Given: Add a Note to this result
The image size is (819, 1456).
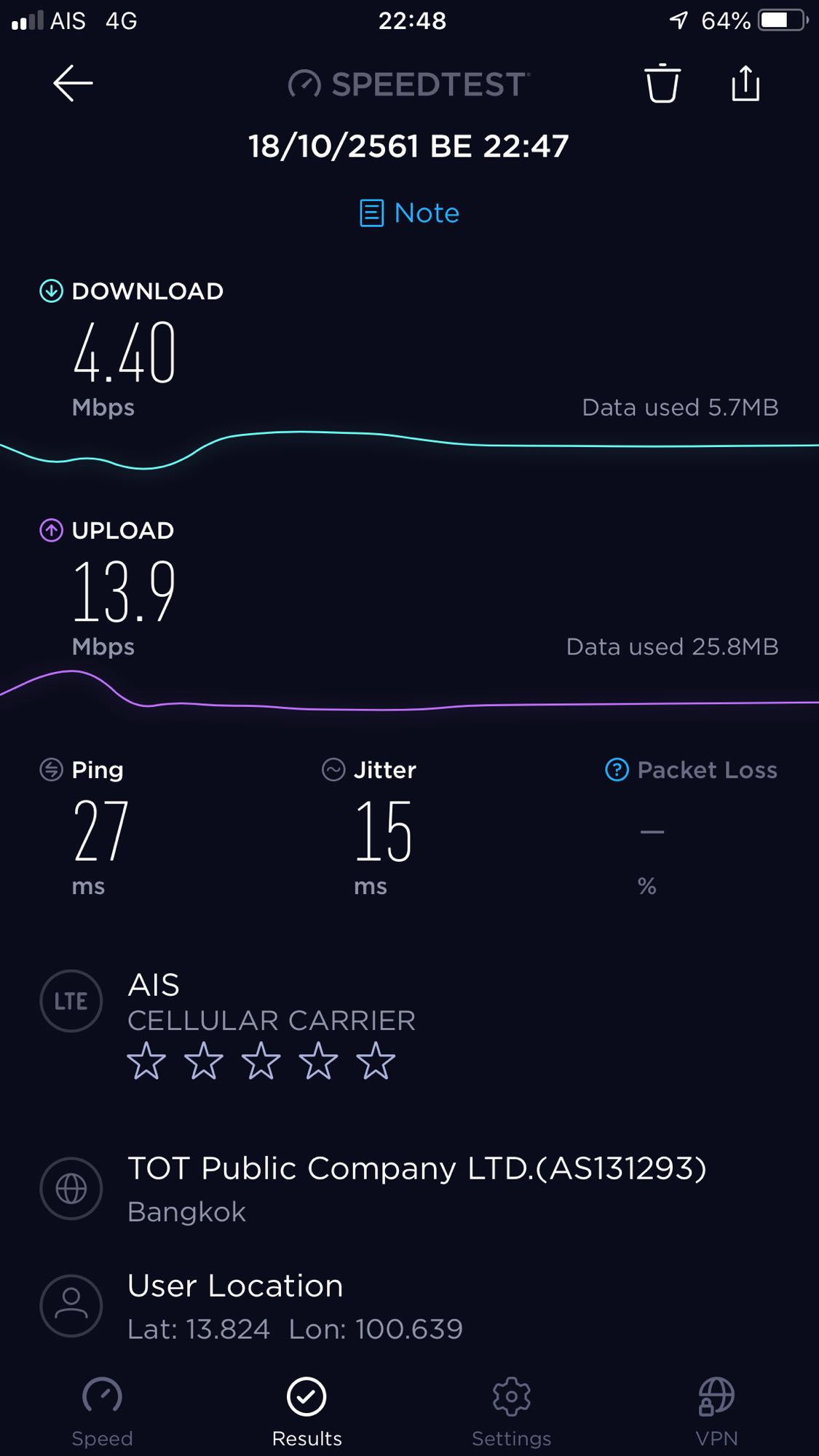Looking at the screenshot, I should [410, 213].
